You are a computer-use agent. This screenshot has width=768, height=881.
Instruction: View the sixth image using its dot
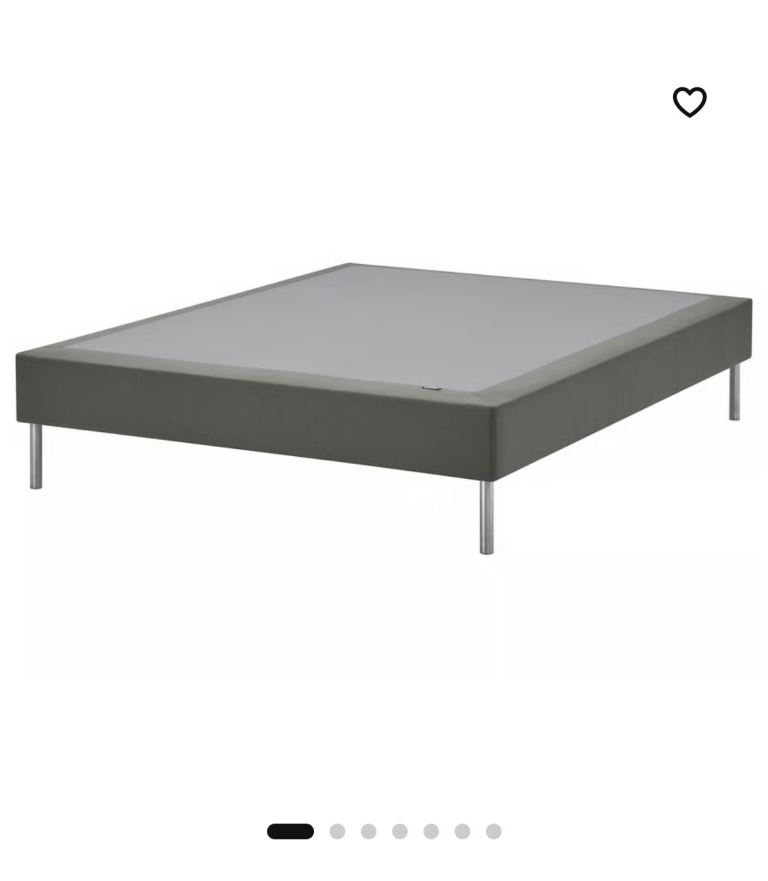(461, 830)
